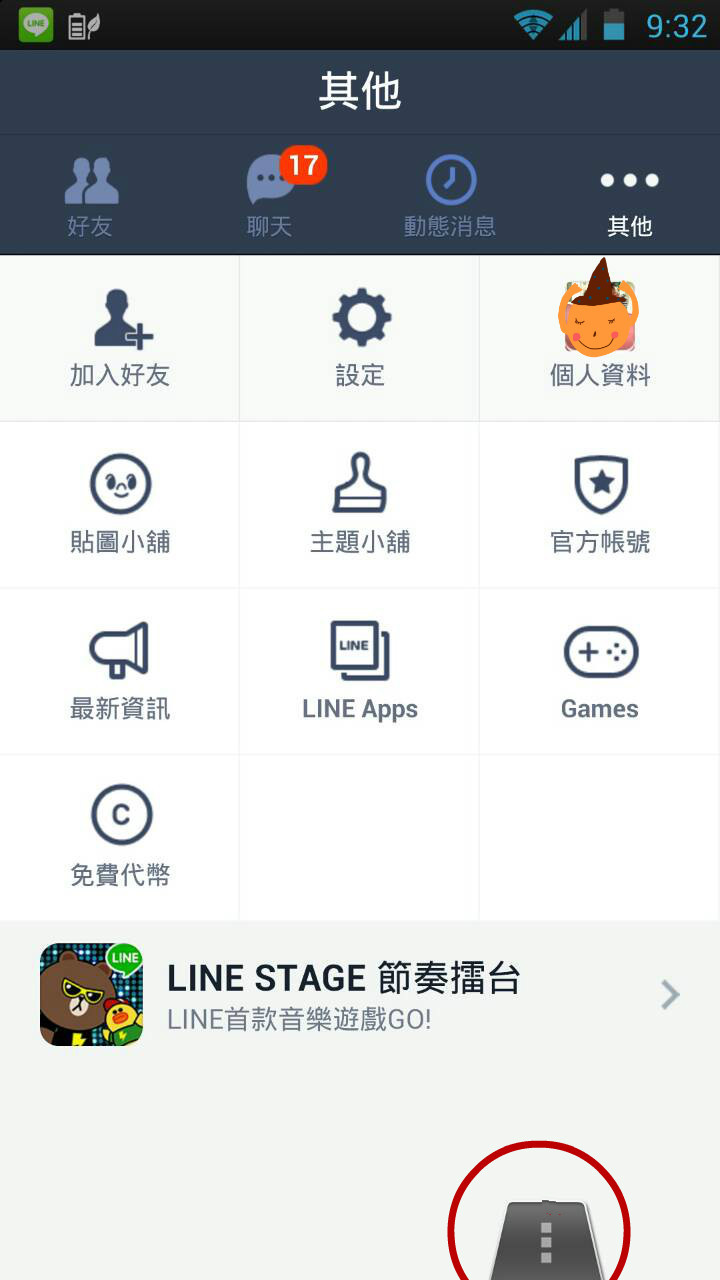Screen dimensions: 720x1280
Task: Open LINE Apps
Action: 360,671
